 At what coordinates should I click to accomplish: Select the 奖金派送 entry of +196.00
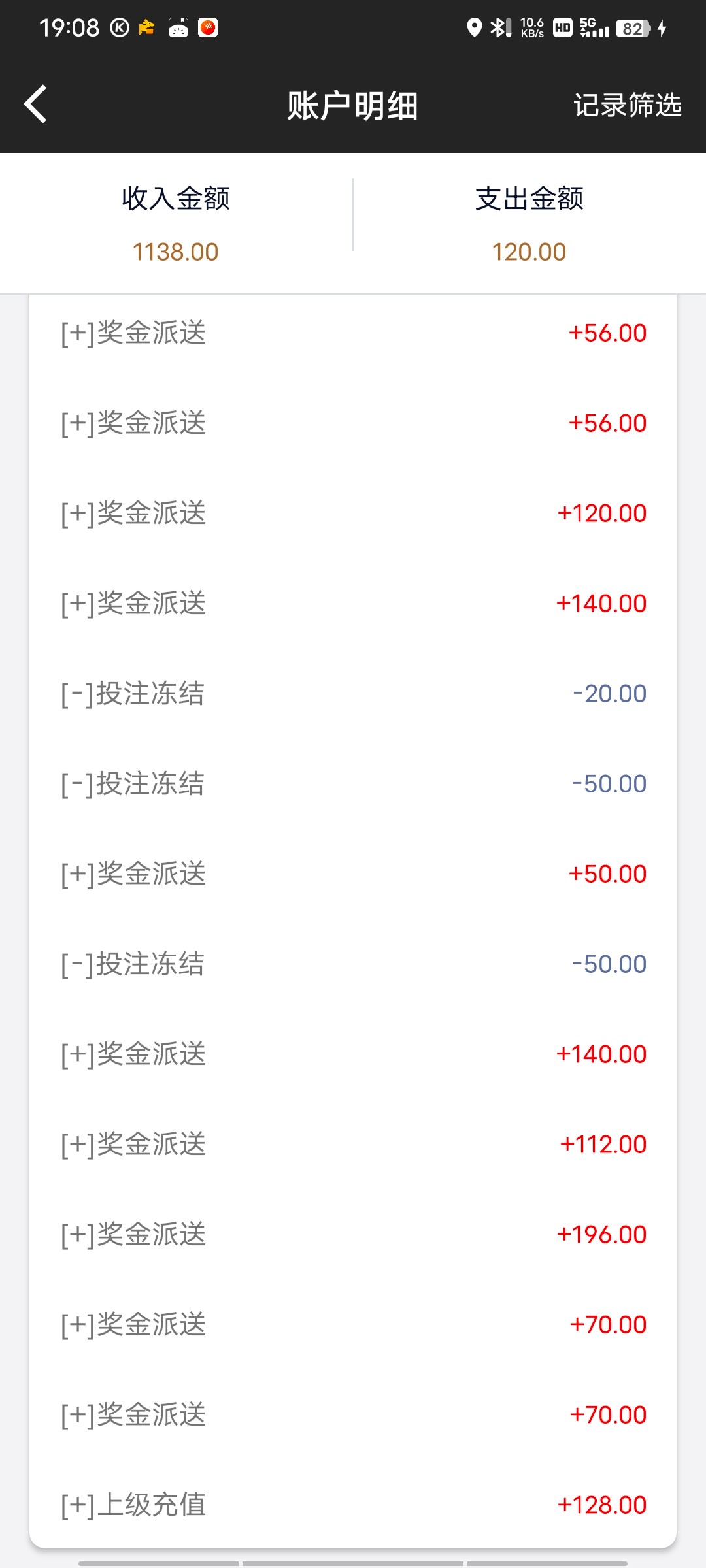click(x=353, y=1235)
